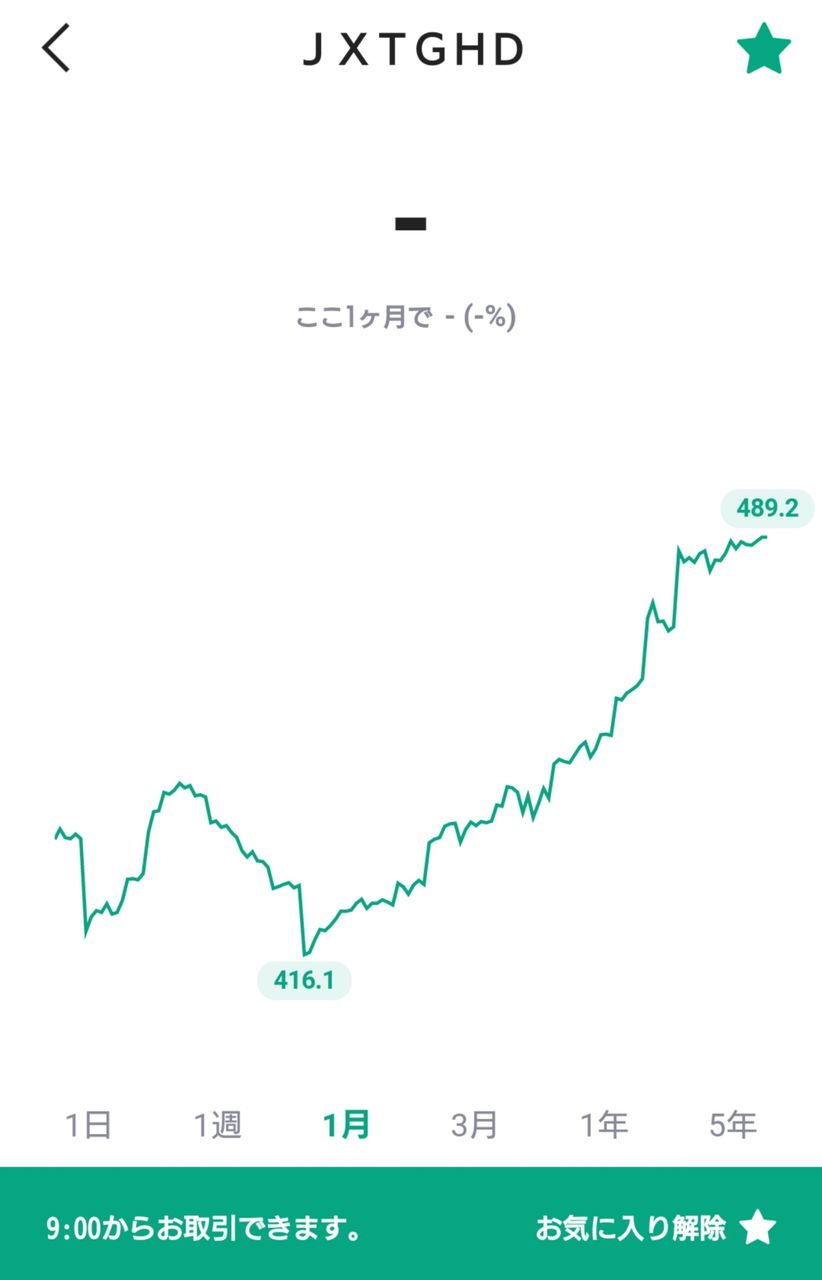Show the 3月 chart range

474,1125
